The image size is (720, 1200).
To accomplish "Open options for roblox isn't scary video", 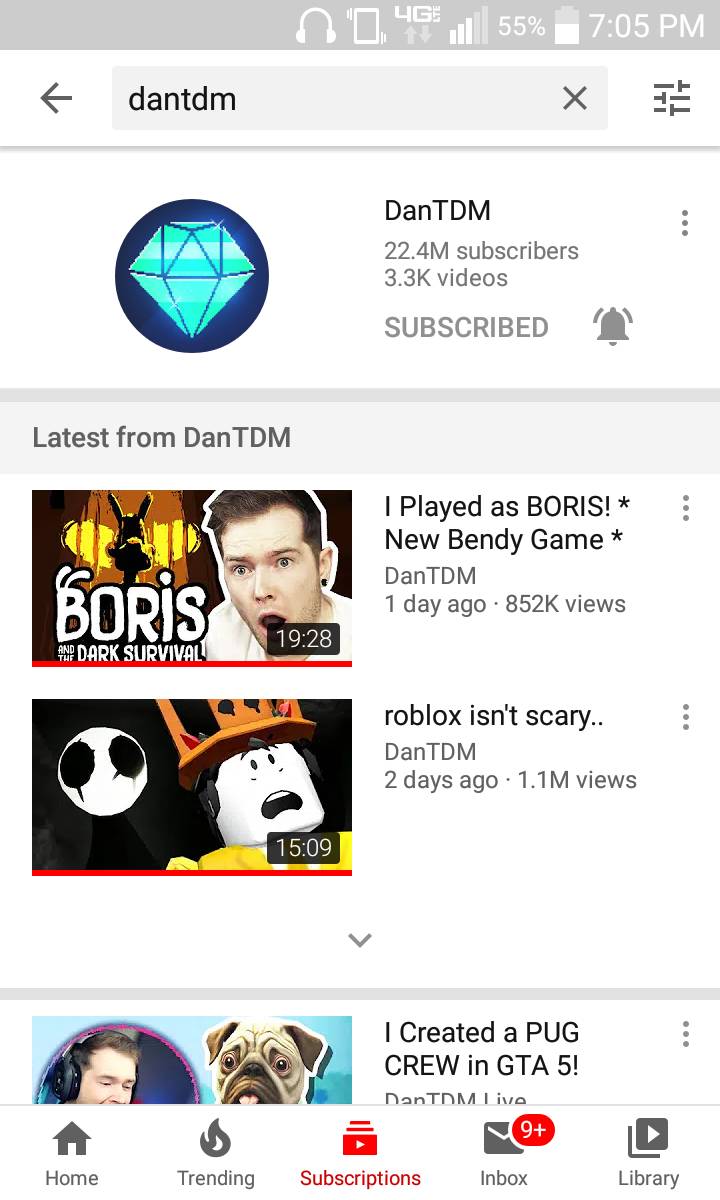I will 685,716.
